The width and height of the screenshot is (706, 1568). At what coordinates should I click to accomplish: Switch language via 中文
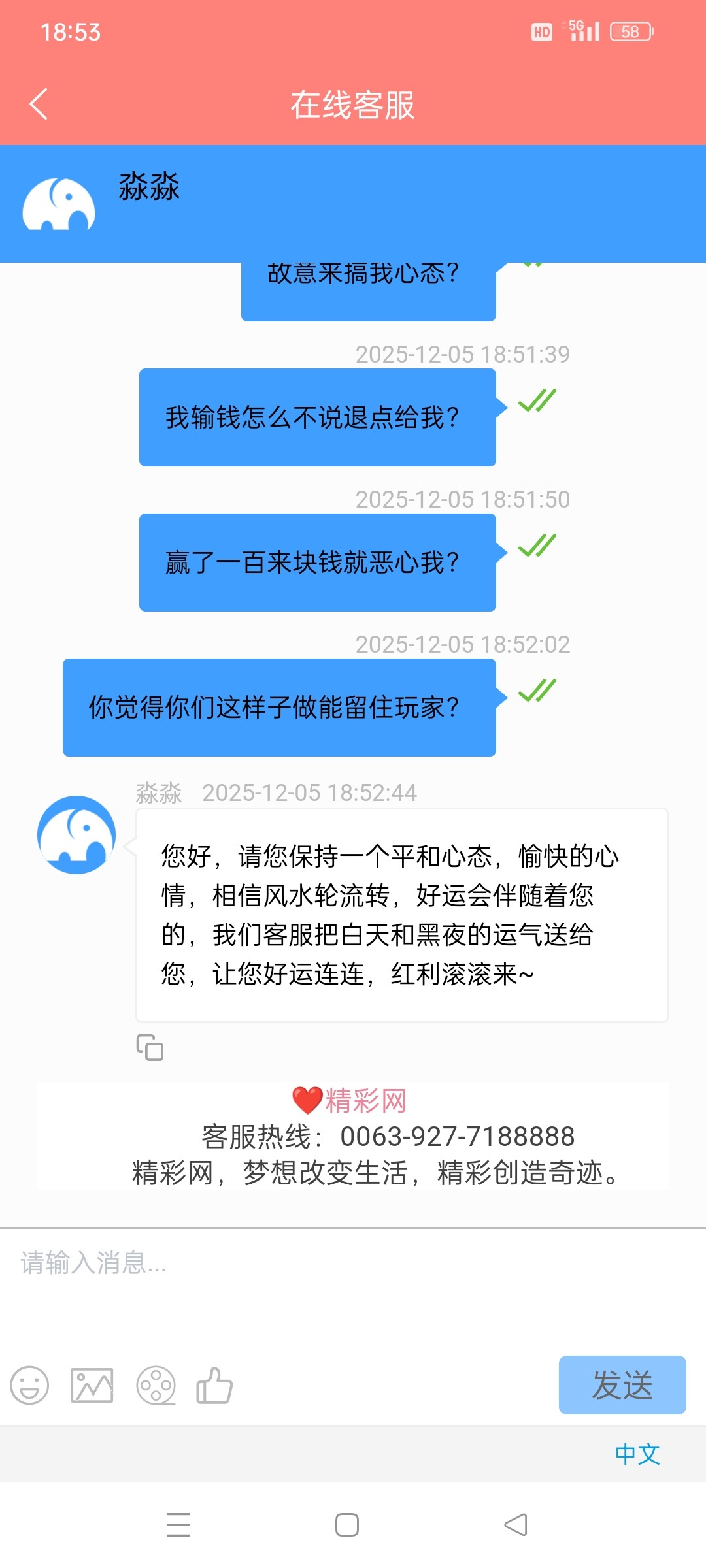click(637, 1454)
